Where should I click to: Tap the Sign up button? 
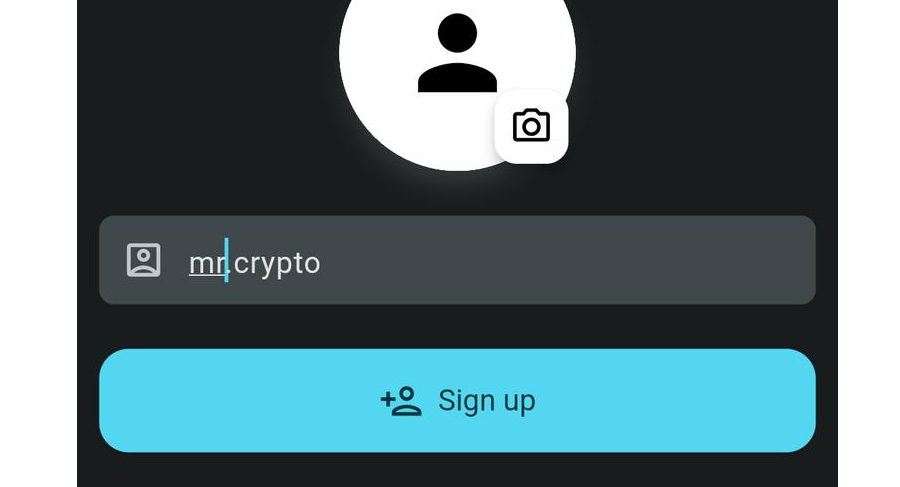(x=457, y=401)
